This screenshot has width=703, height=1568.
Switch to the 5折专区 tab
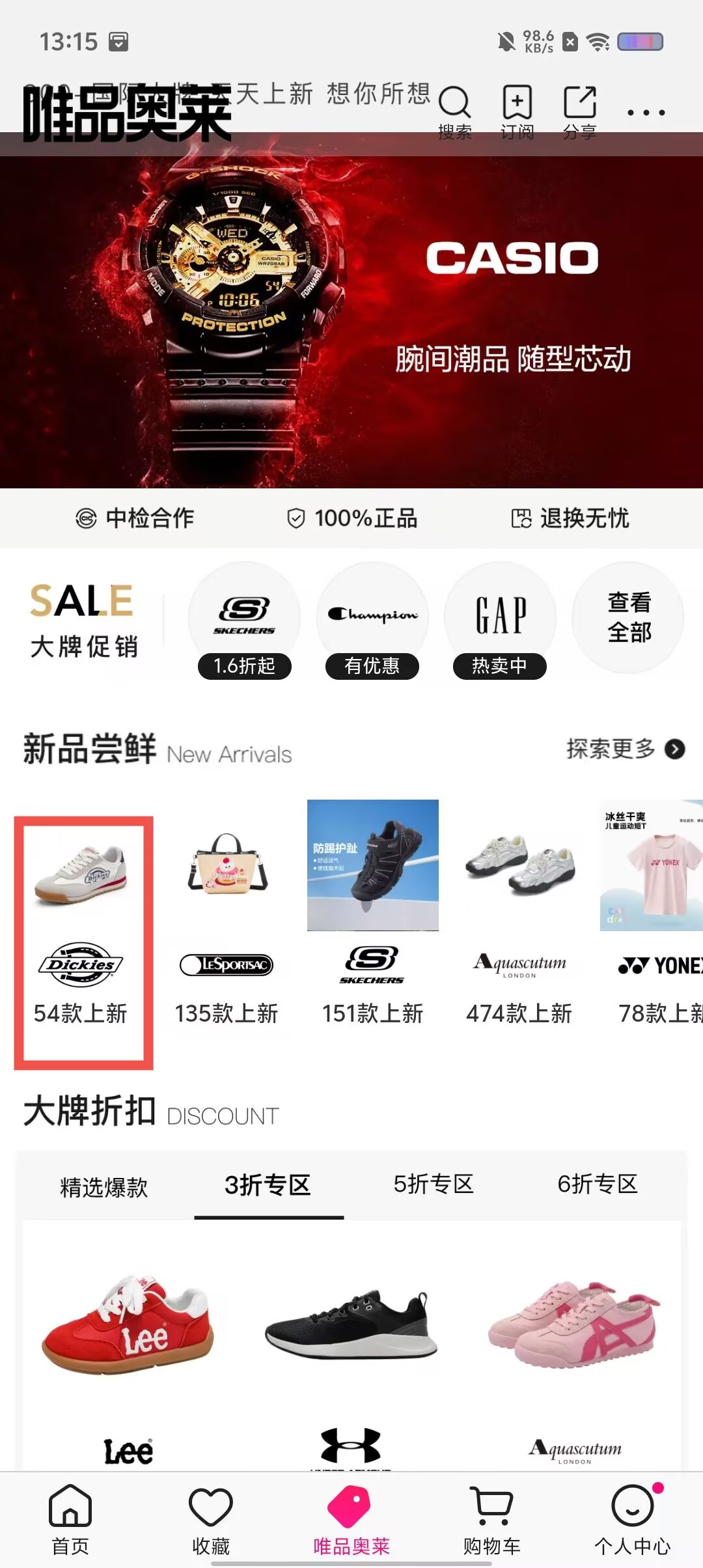(434, 1184)
